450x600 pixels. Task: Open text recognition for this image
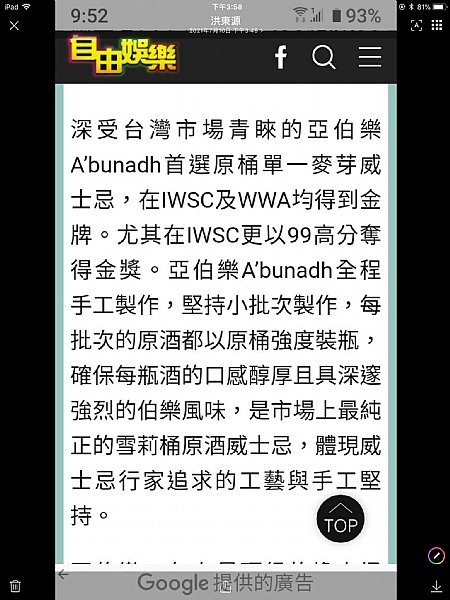[x=416, y=26]
